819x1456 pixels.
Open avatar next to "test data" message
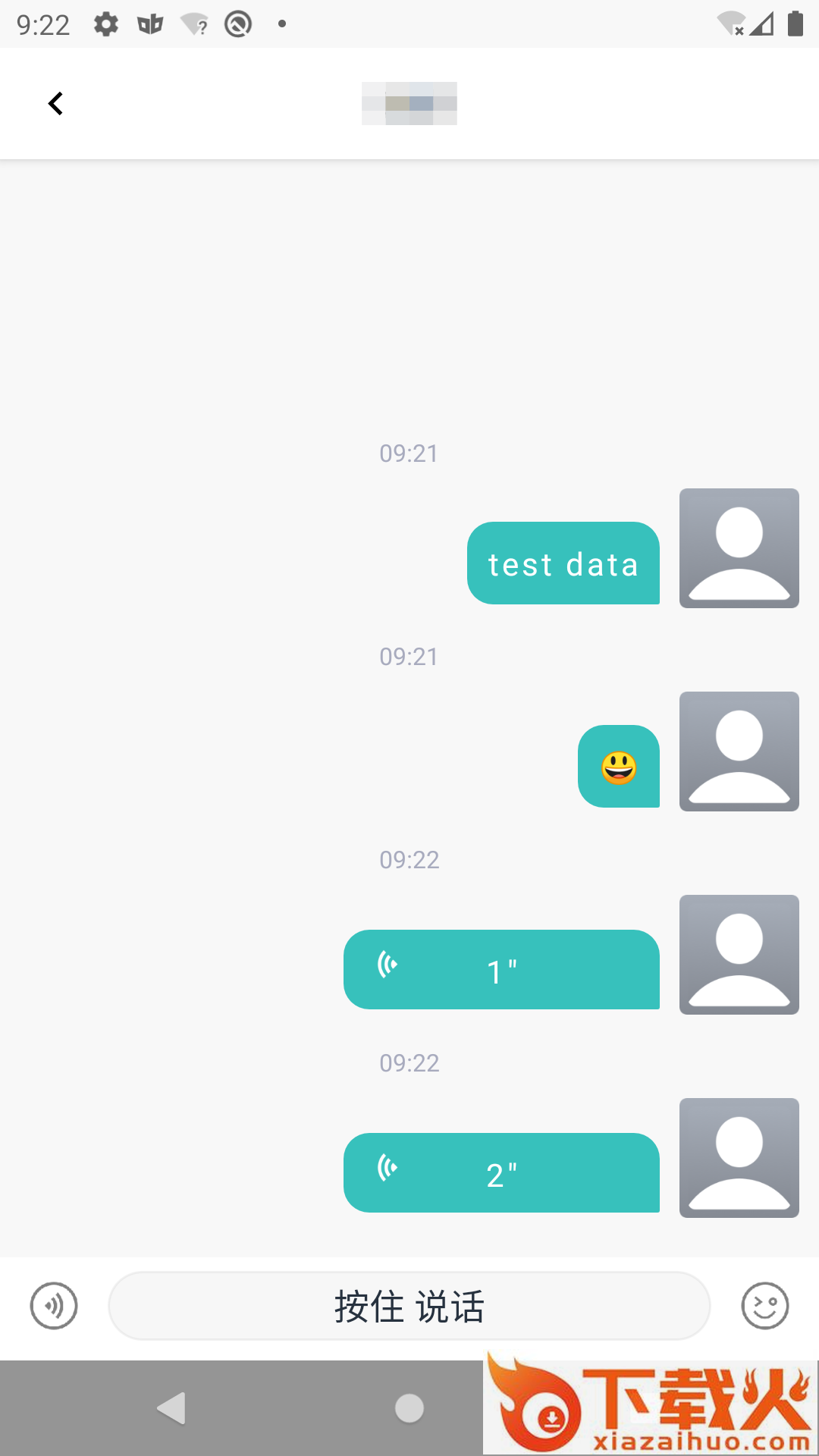point(739,548)
